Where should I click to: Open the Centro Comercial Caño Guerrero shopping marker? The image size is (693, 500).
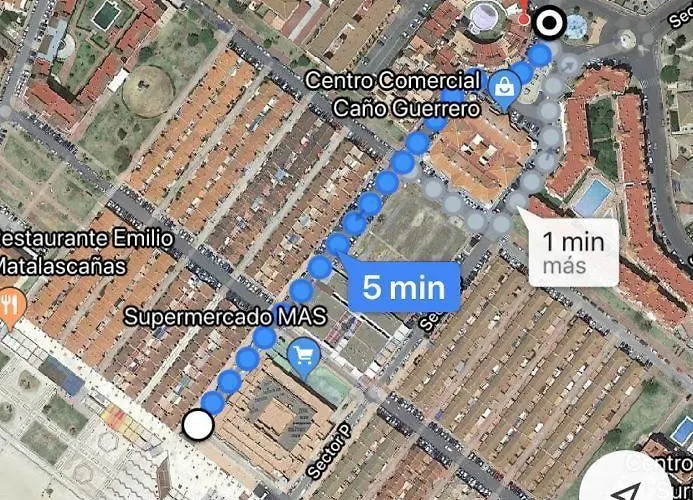[x=505, y=89]
